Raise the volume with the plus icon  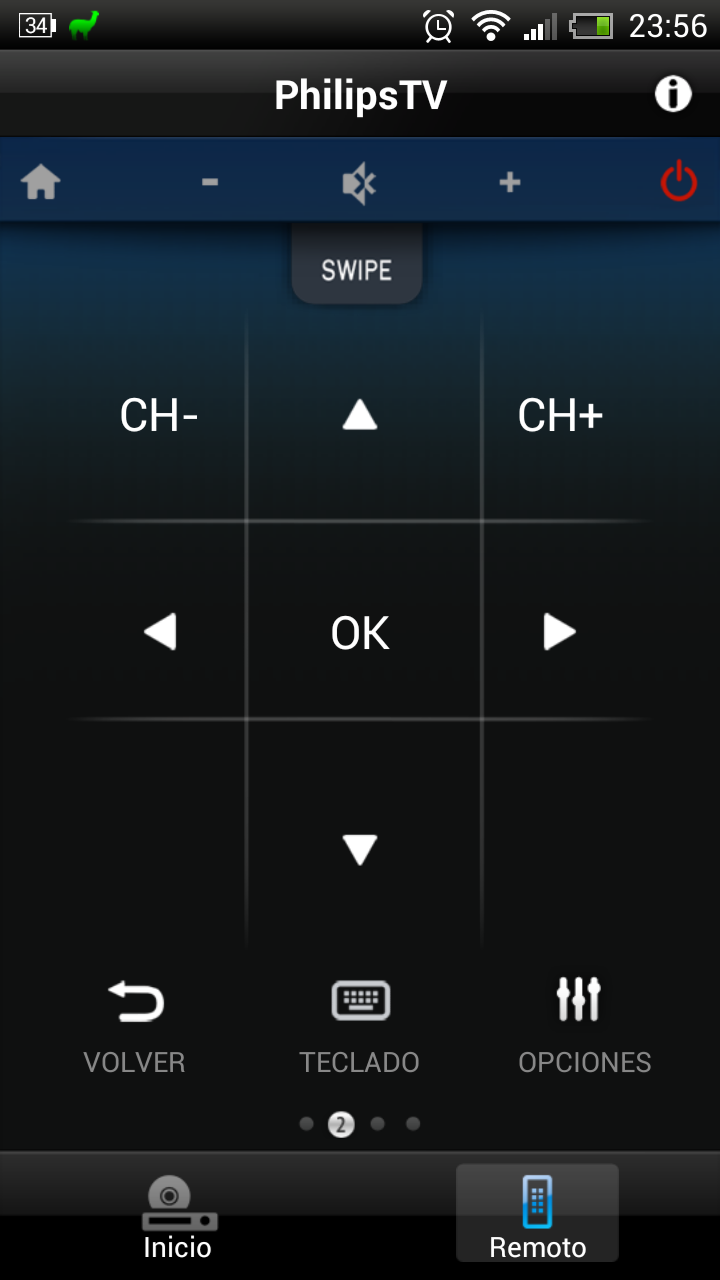click(x=510, y=182)
